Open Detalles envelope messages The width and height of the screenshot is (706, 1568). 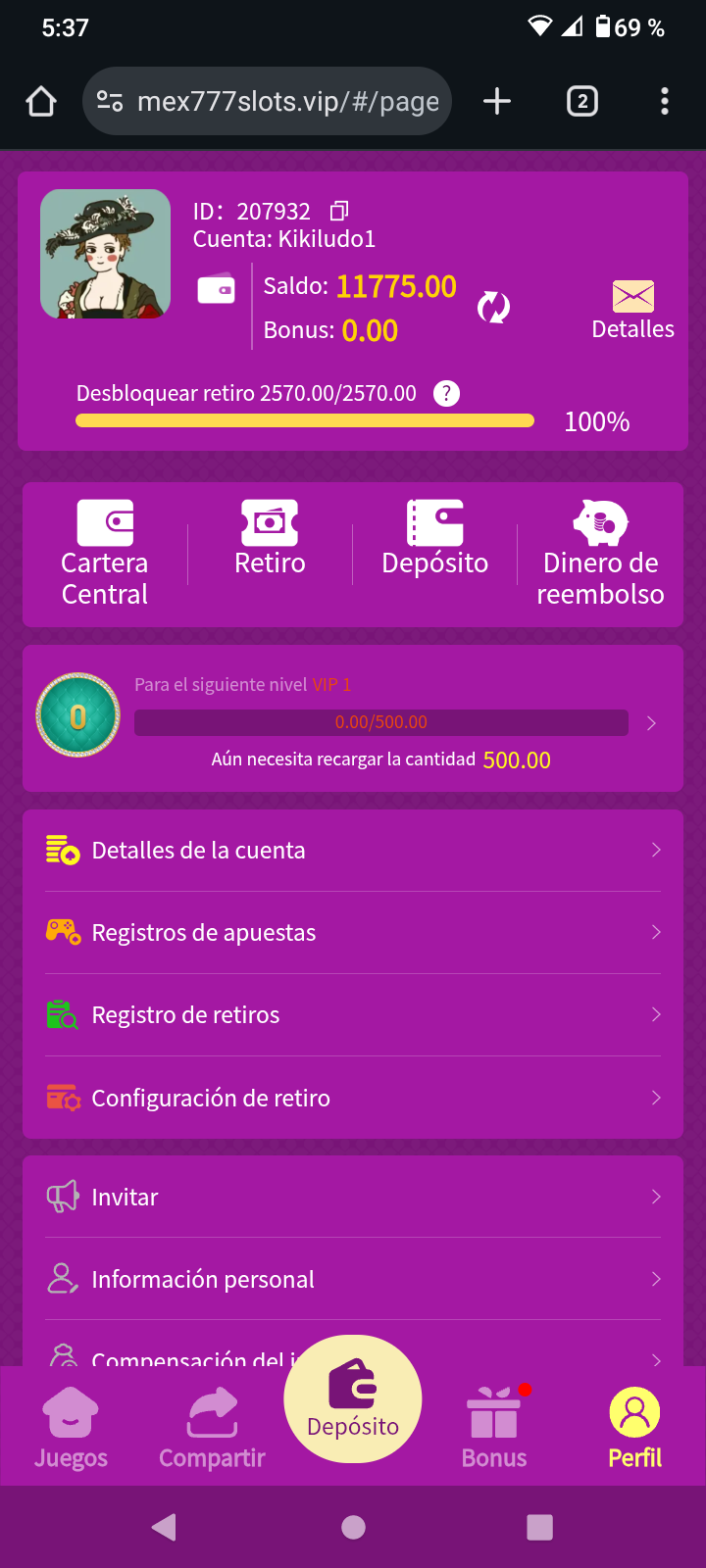click(632, 310)
